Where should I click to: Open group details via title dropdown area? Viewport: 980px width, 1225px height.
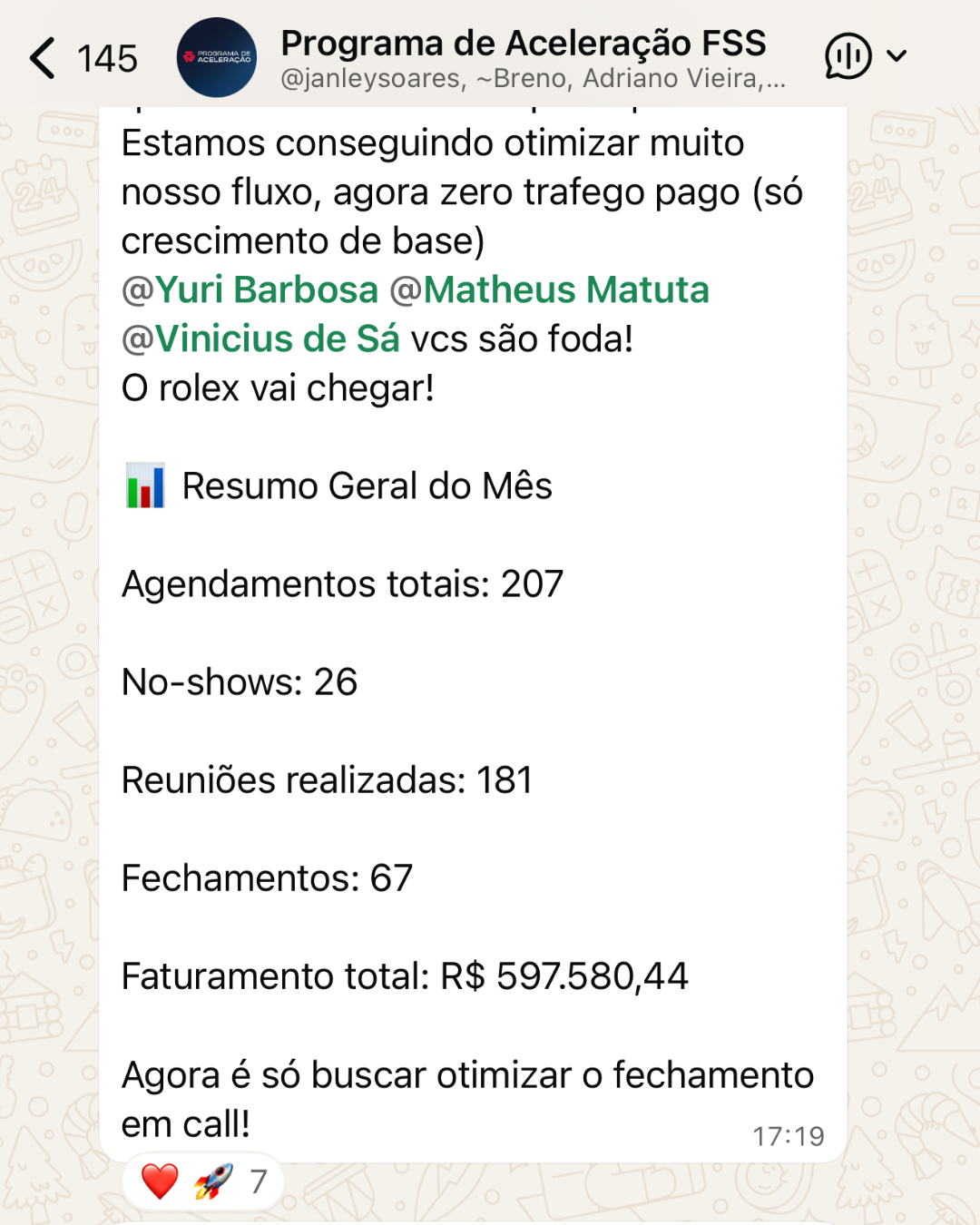click(524, 43)
